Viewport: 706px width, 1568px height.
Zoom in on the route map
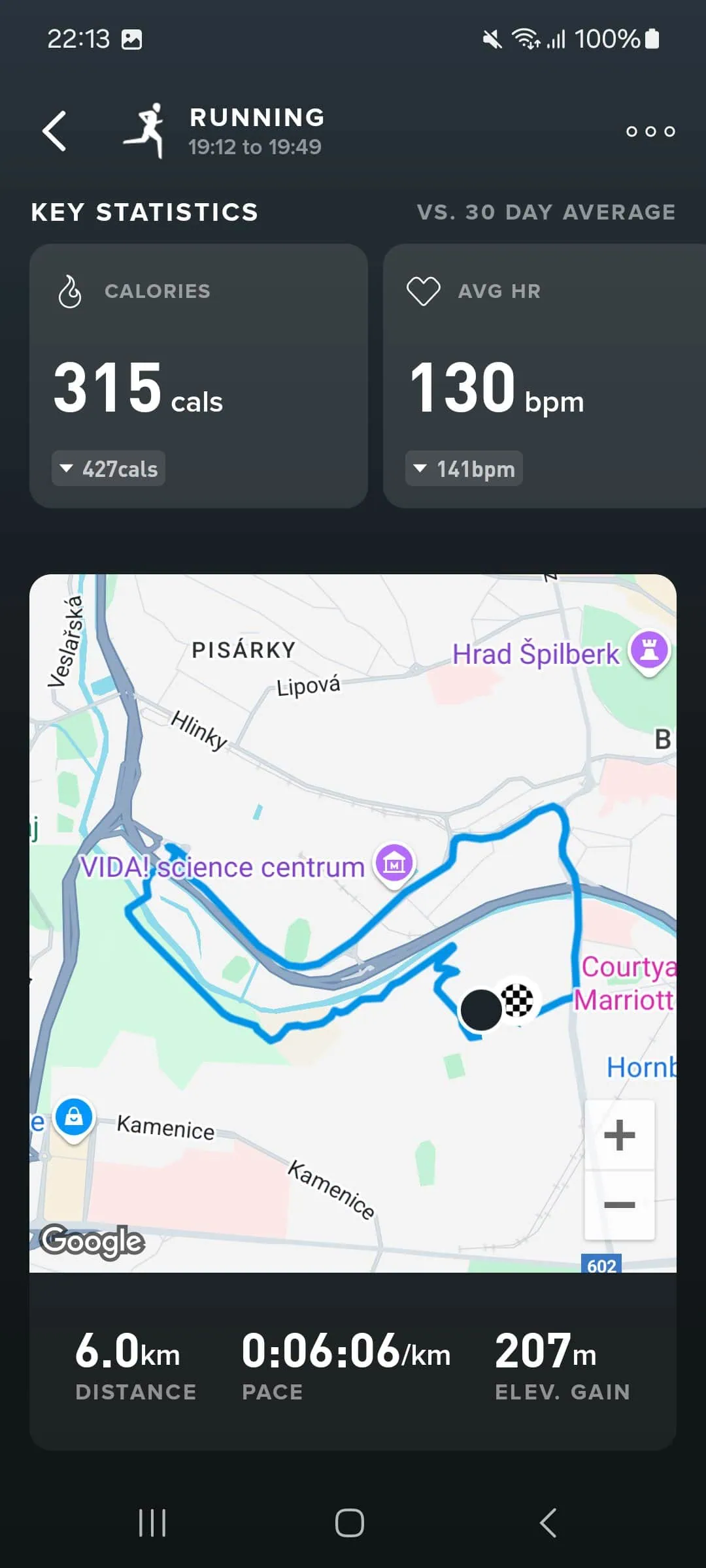click(619, 1135)
